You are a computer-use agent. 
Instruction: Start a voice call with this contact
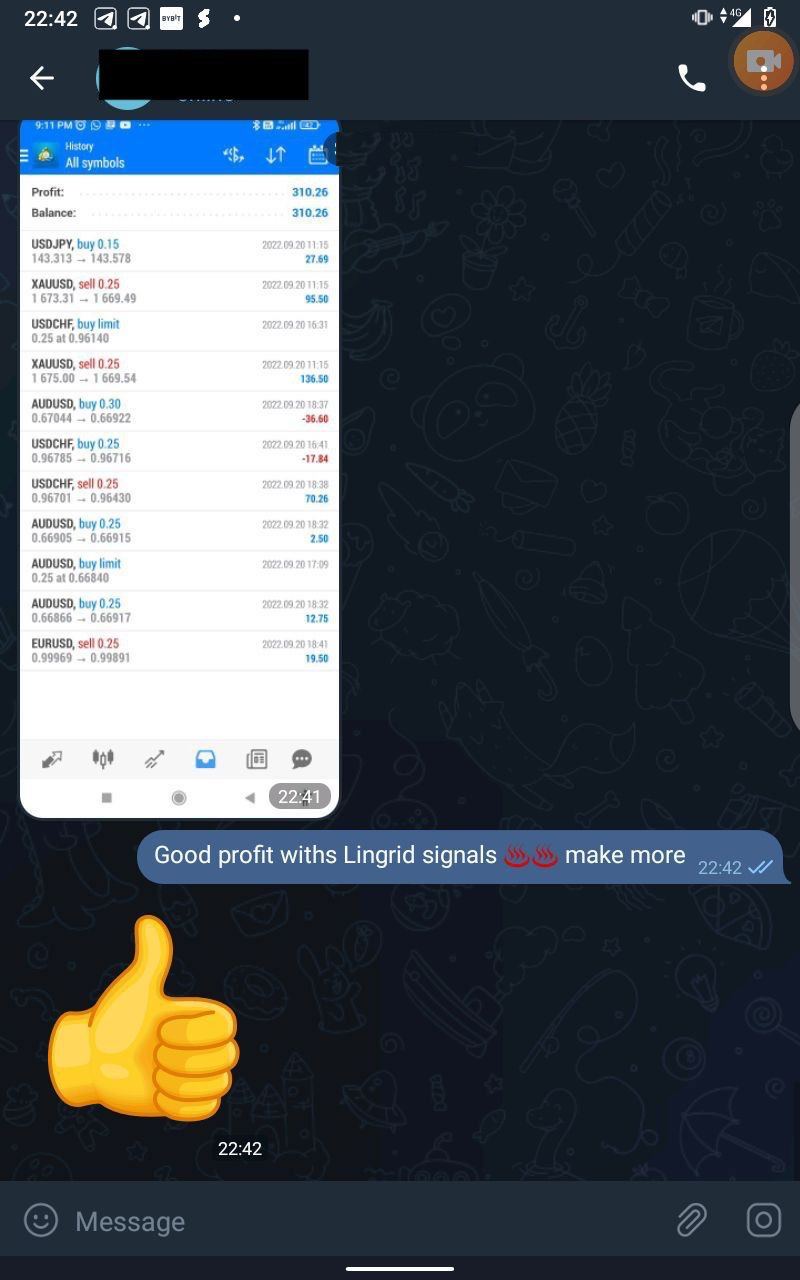pos(691,78)
